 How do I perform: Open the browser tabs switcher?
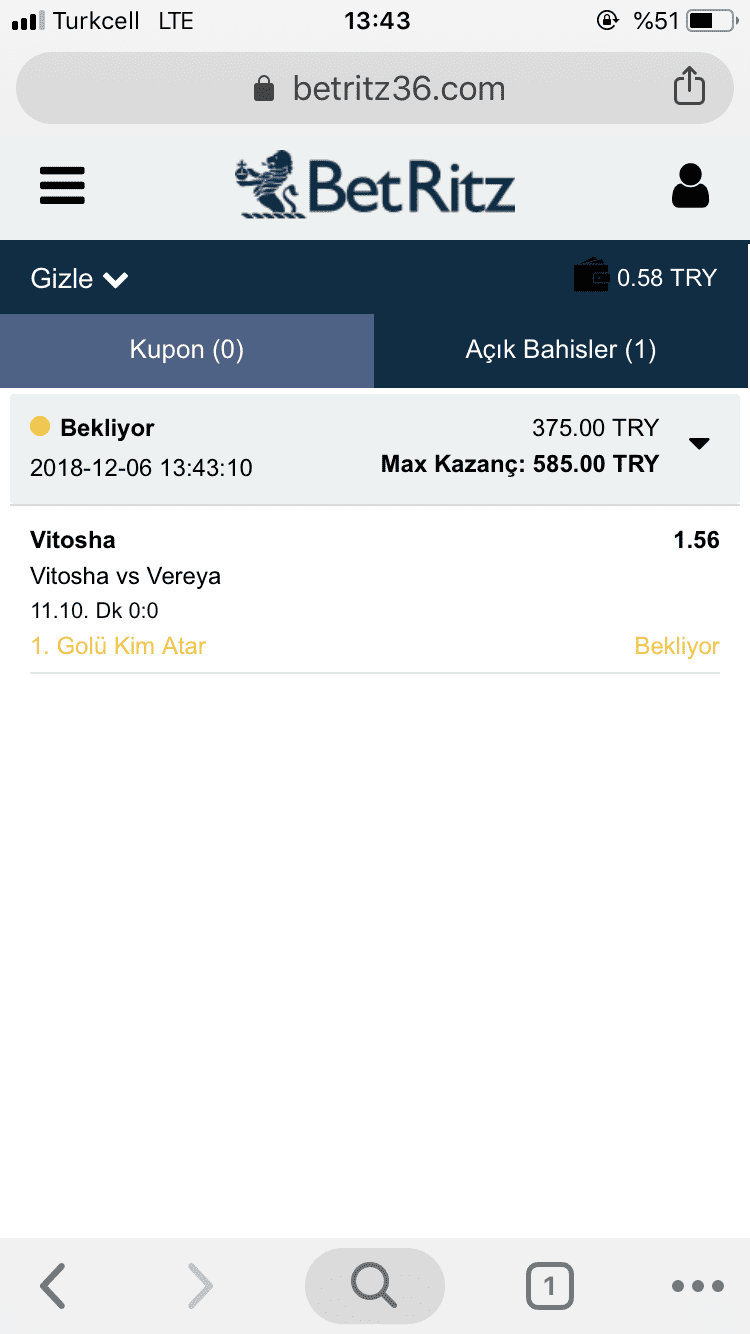pos(549,1286)
